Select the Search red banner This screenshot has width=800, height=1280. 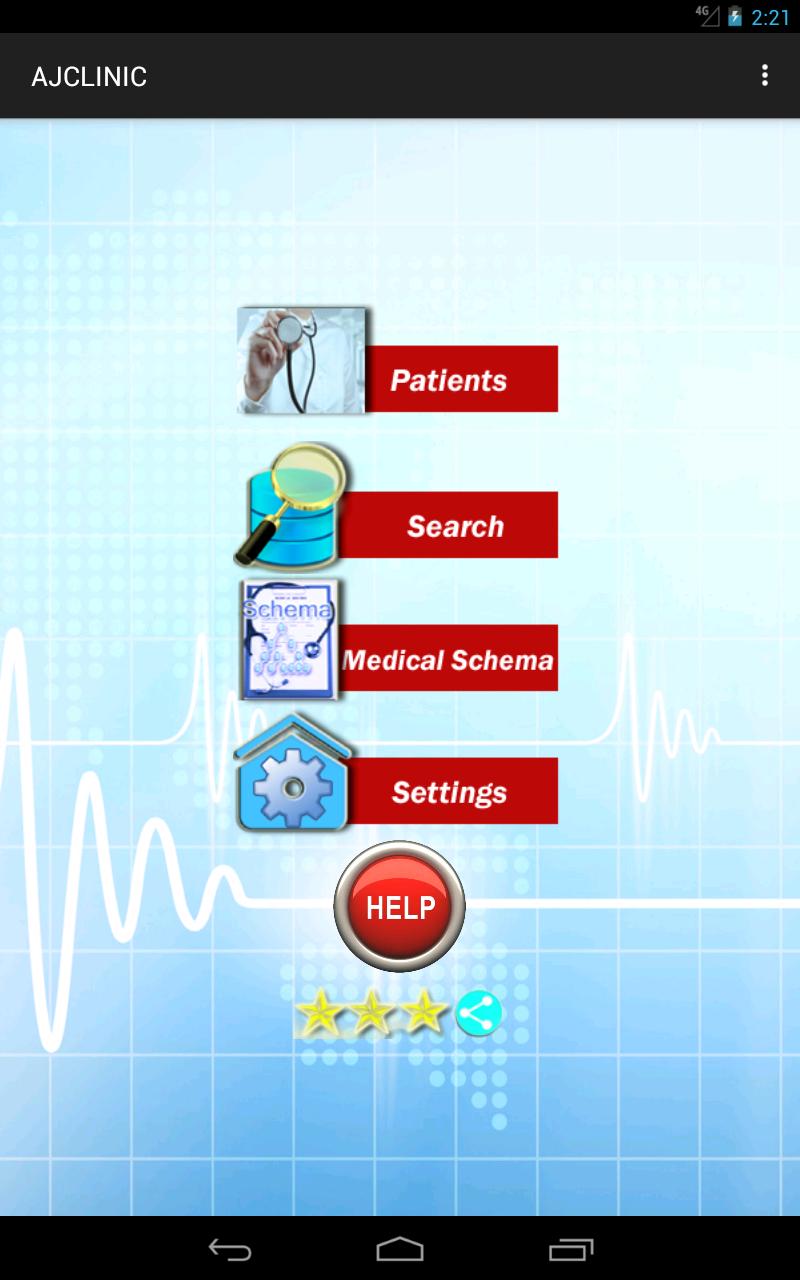[x=455, y=524]
